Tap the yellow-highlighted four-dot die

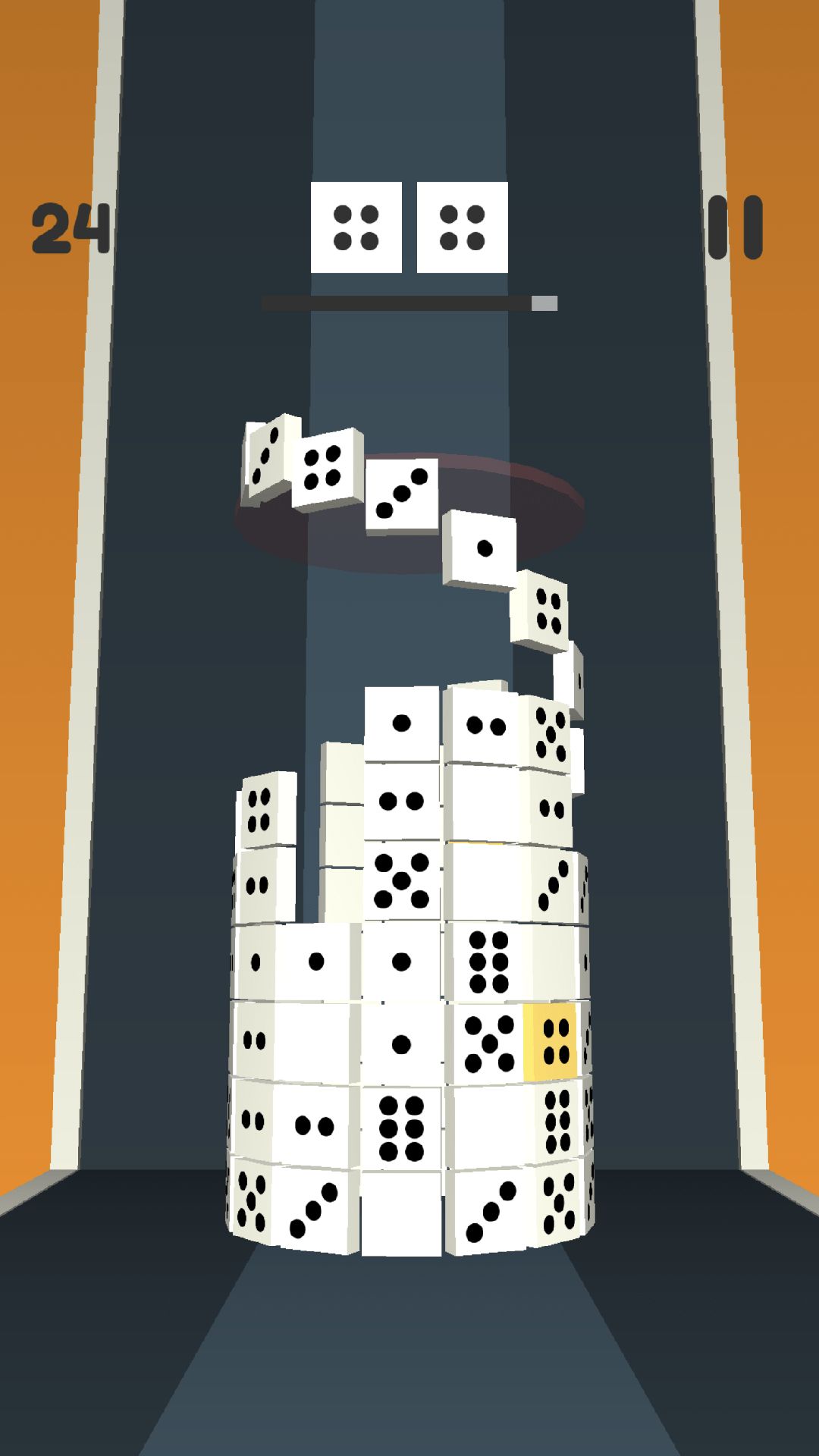click(x=553, y=1040)
